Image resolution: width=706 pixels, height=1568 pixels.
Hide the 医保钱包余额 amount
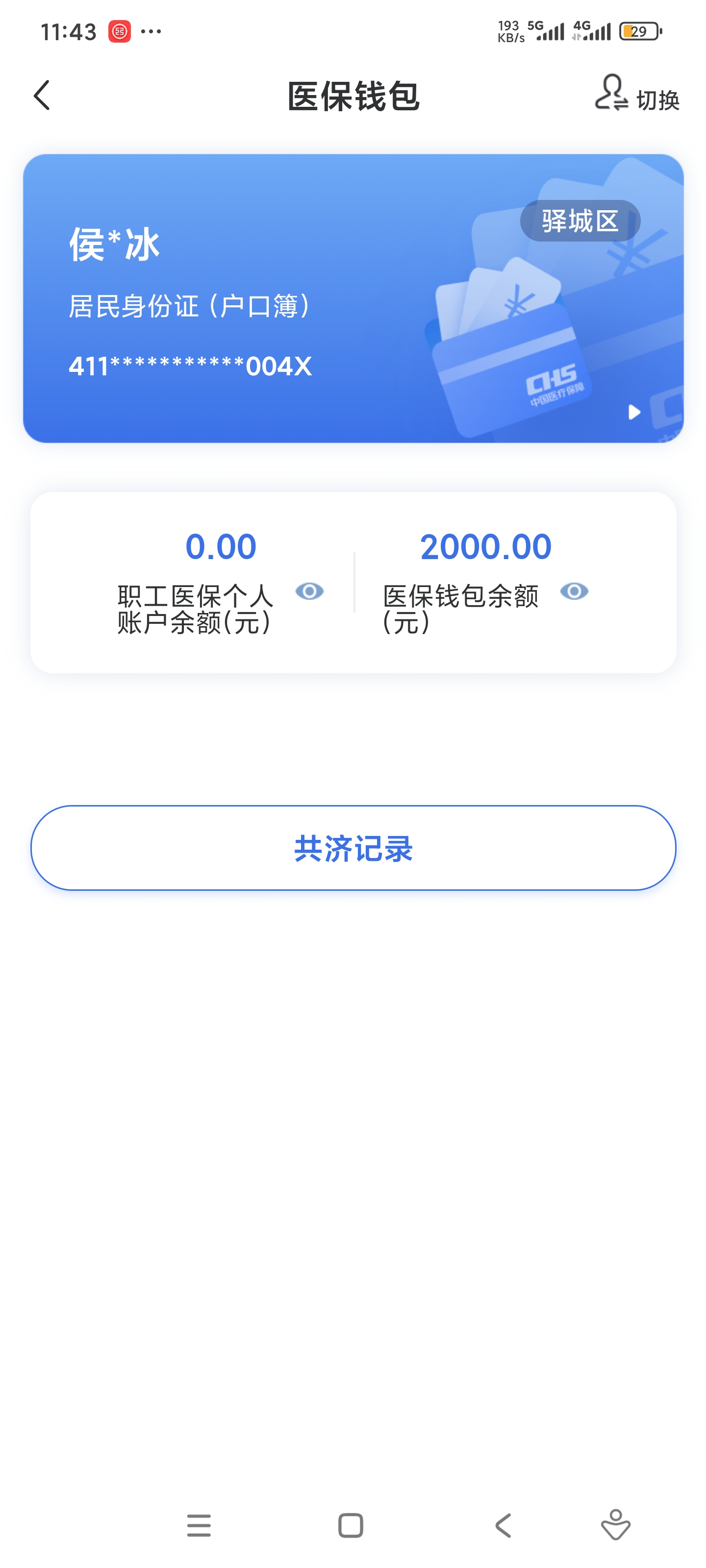tap(574, 591)
